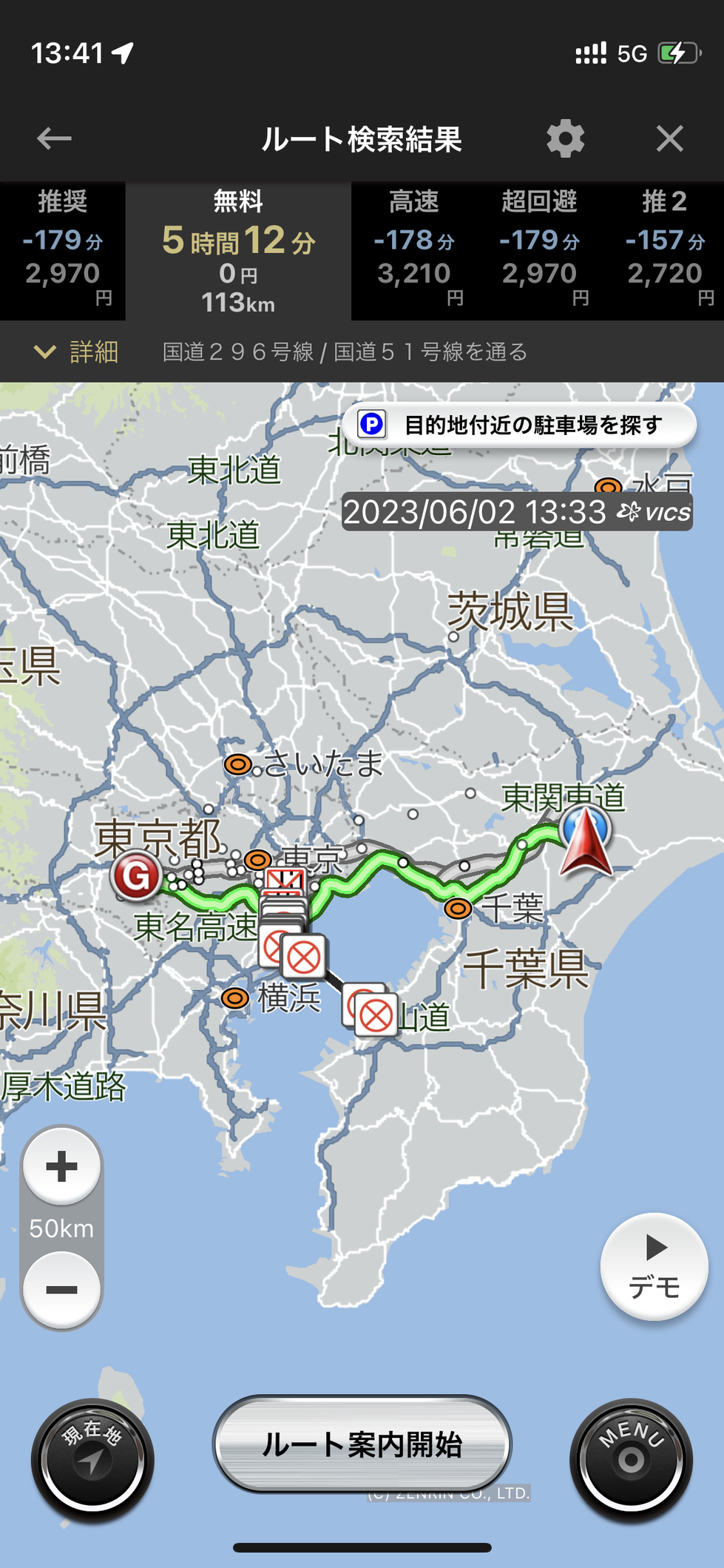Select the 無料 route tab
This screenshot has width=724, height=1568.
coord(238,251)
